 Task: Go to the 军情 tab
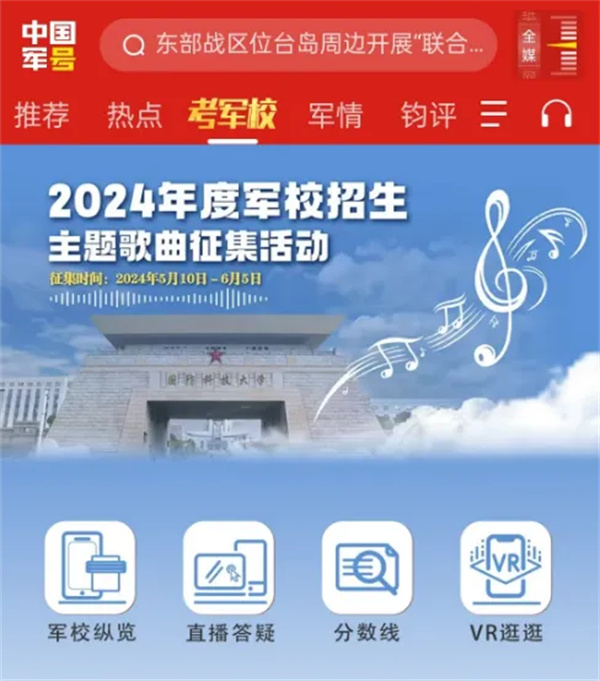pyautogui.click(x=335, y=115)
